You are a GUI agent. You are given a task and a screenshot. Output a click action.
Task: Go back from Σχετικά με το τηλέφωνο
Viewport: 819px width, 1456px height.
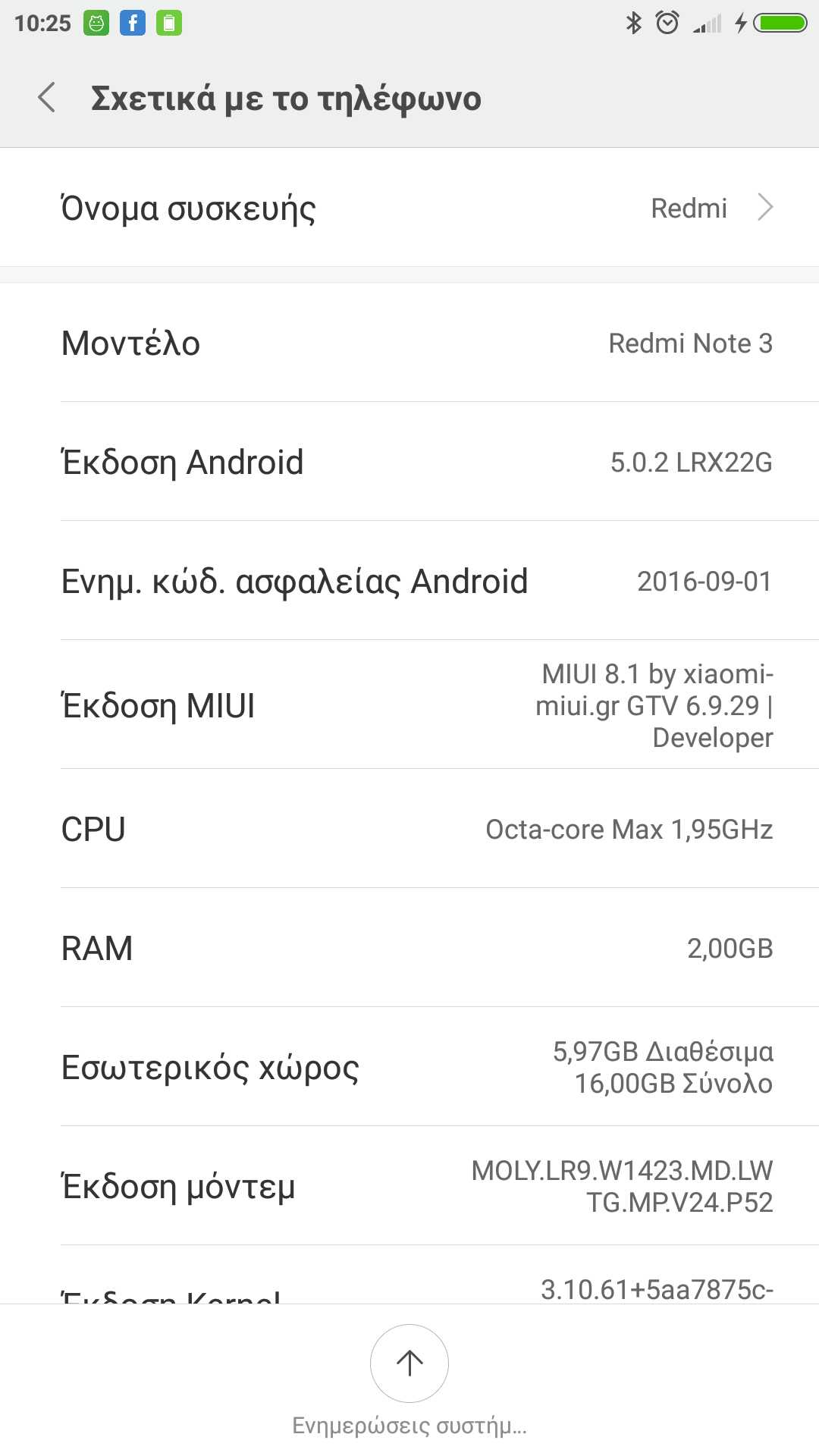point(47,98)
